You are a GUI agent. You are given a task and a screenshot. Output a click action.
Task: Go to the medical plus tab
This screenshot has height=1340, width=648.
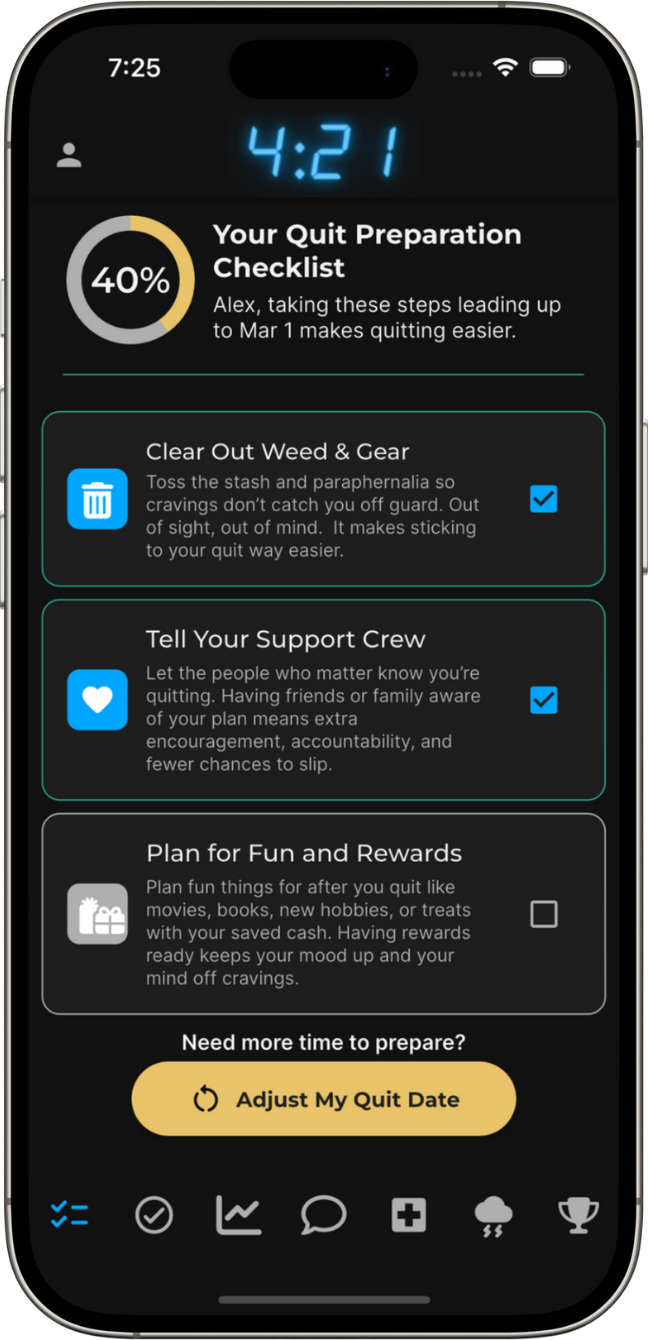click(x=408, y=1215)
